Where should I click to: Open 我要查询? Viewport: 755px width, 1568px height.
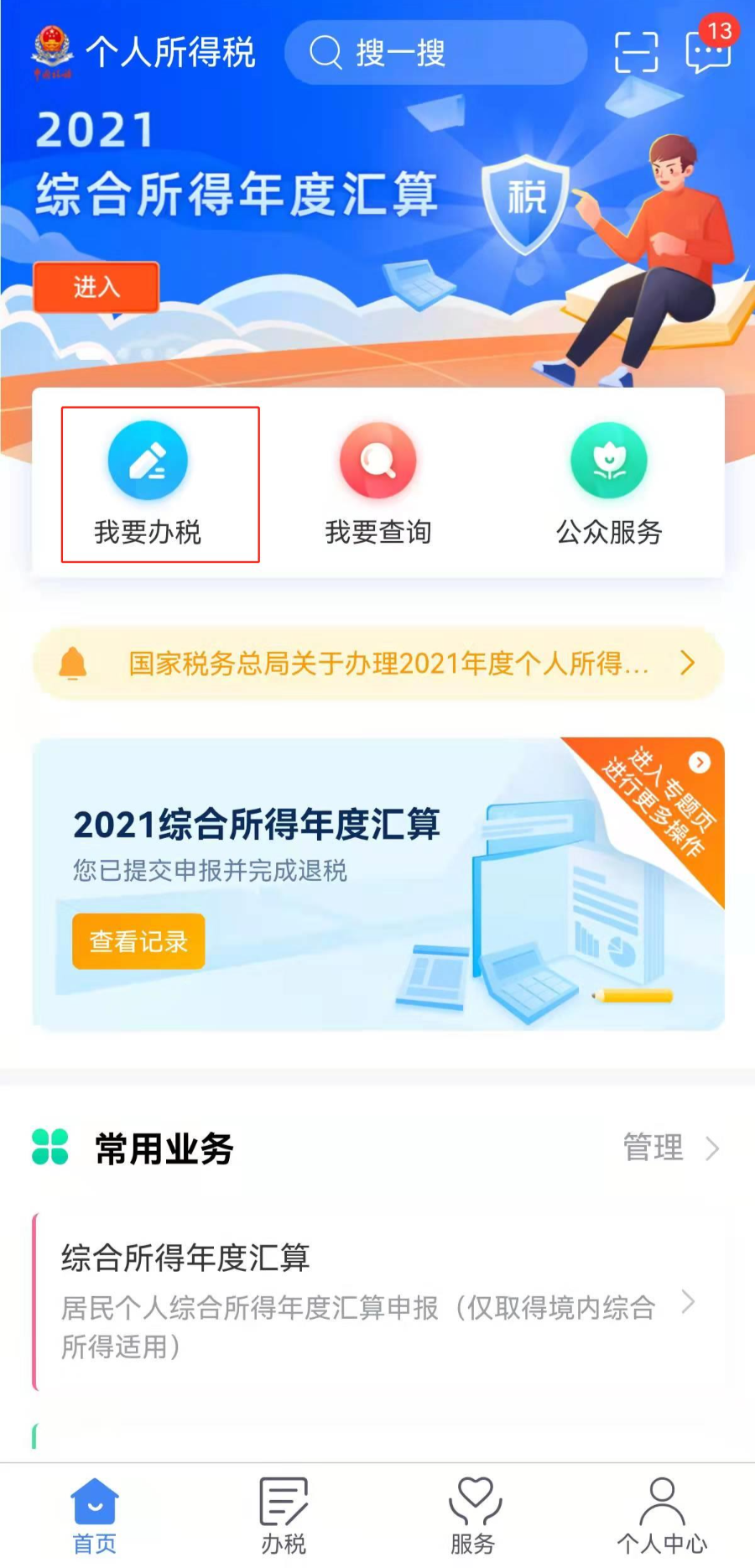tap(377, 484)
